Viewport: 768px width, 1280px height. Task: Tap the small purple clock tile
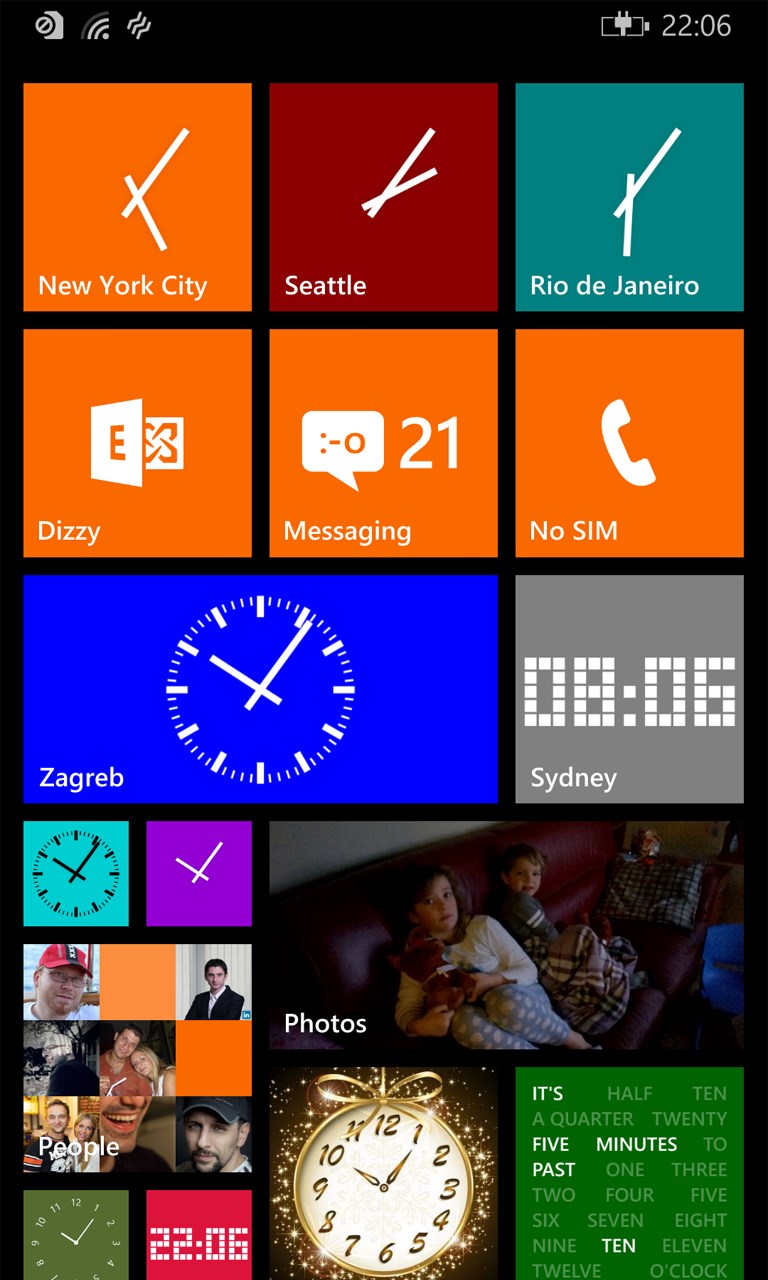[x=199, y=873]
